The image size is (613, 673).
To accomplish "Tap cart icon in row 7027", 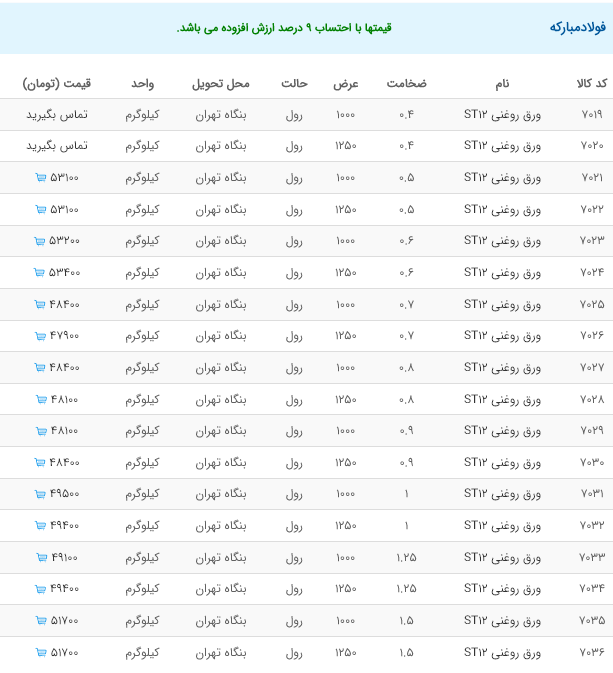I will (x=39, y=368).
